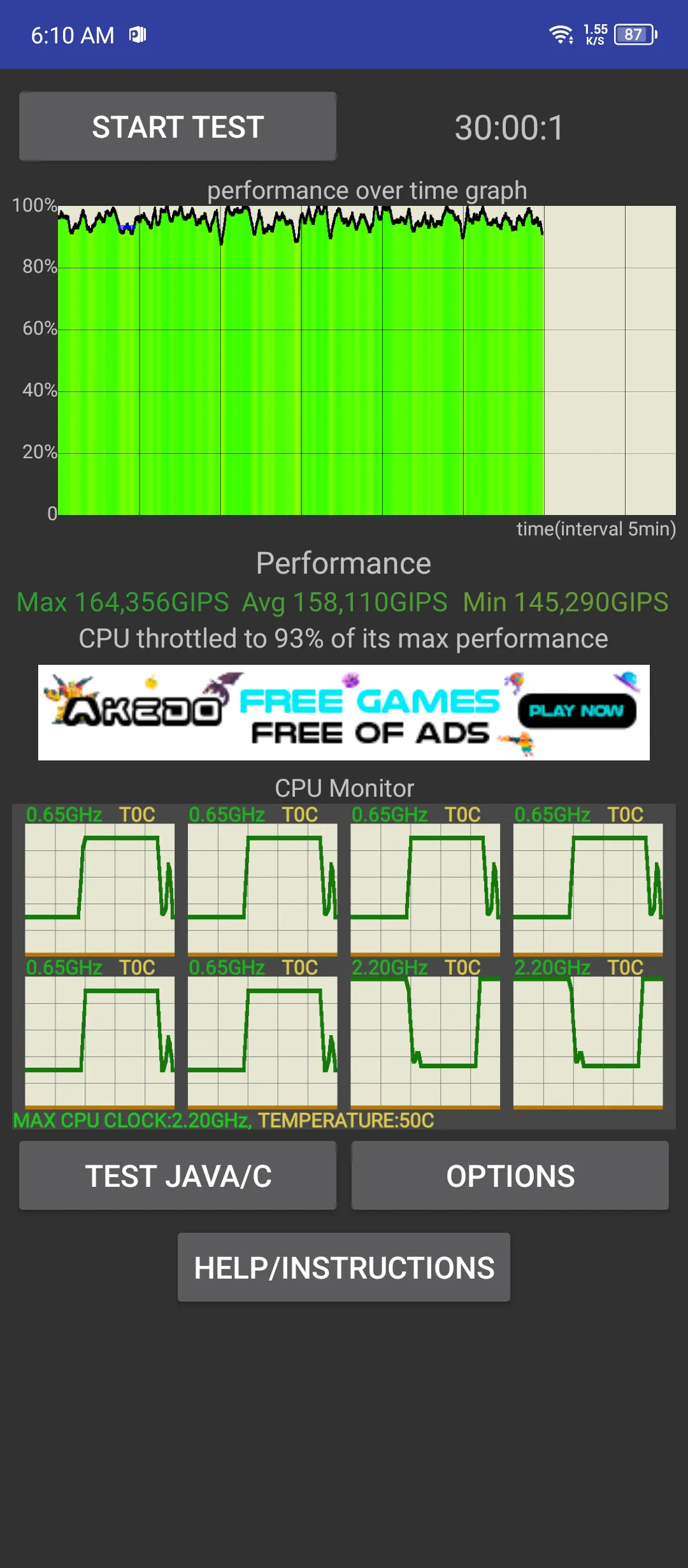Tap Play Now on the Akedo ad
Screen dimensions: 688x1568
pos(577,711)
